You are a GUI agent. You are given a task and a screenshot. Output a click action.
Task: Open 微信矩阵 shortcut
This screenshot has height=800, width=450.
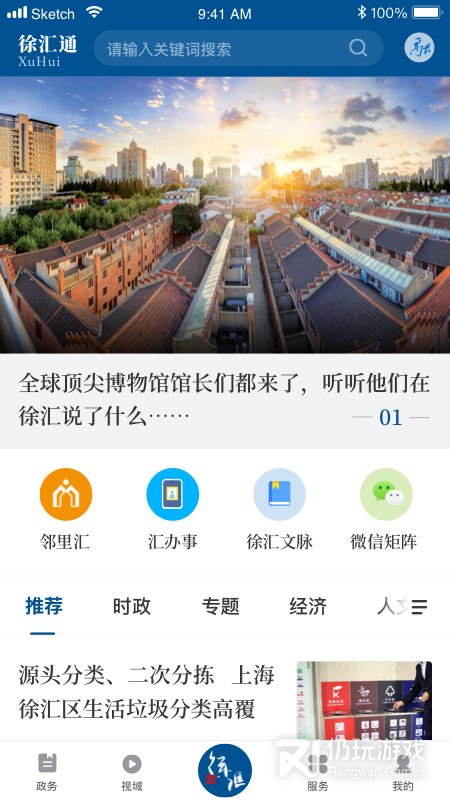click(x=386, y=509)
